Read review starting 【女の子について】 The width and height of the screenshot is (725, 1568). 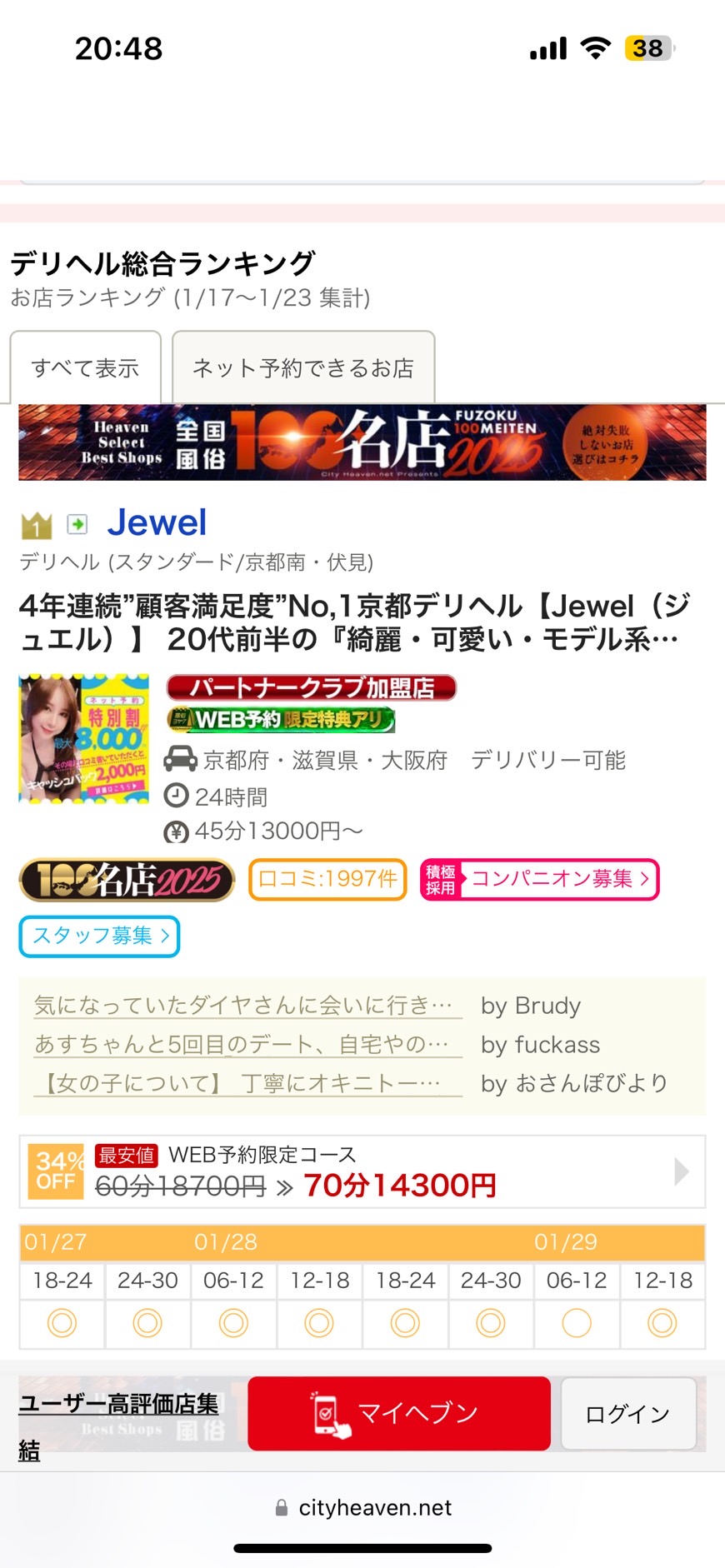tap(247, 1083)
